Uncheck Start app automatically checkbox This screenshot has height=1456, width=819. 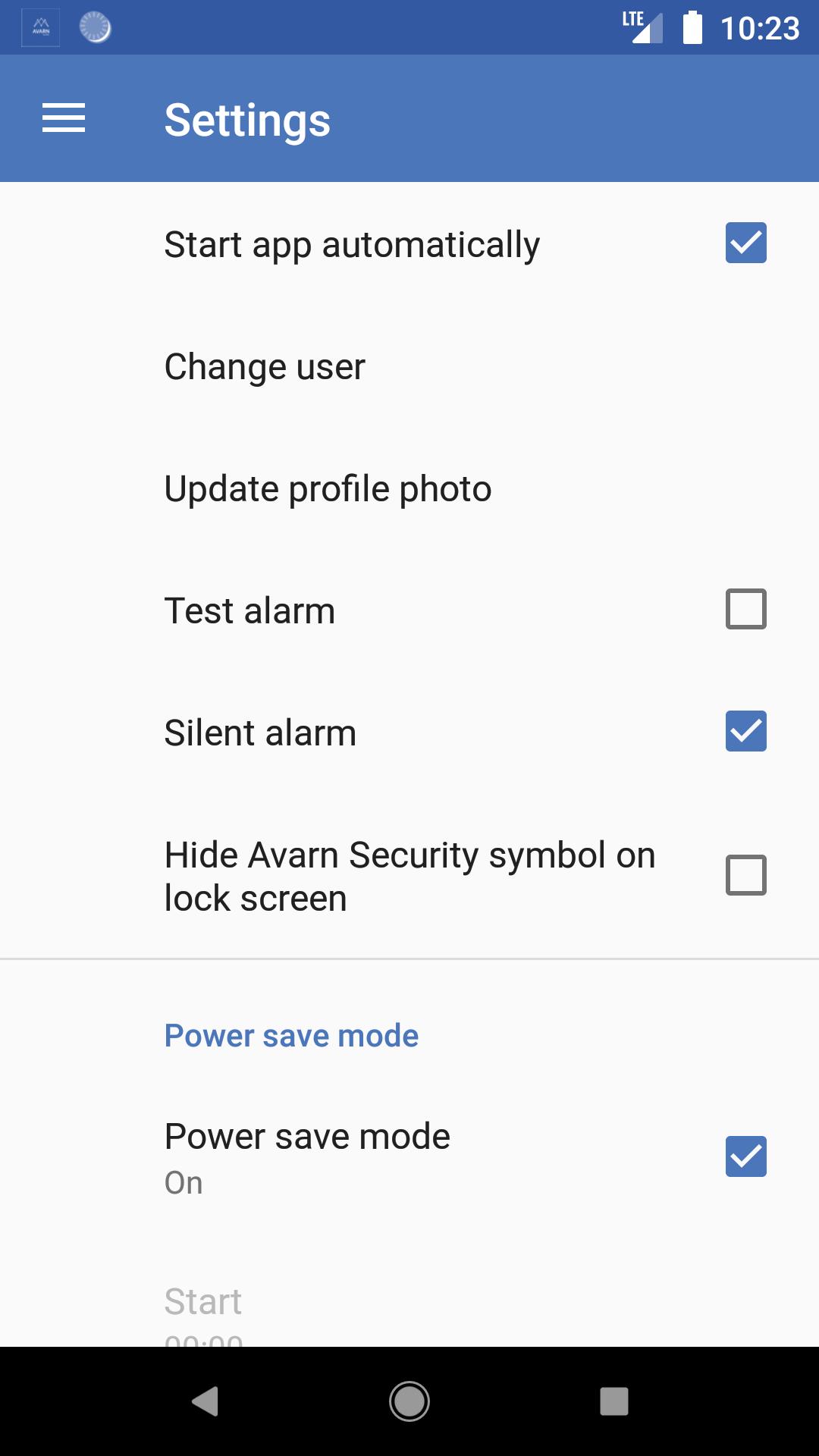point(745,243)
